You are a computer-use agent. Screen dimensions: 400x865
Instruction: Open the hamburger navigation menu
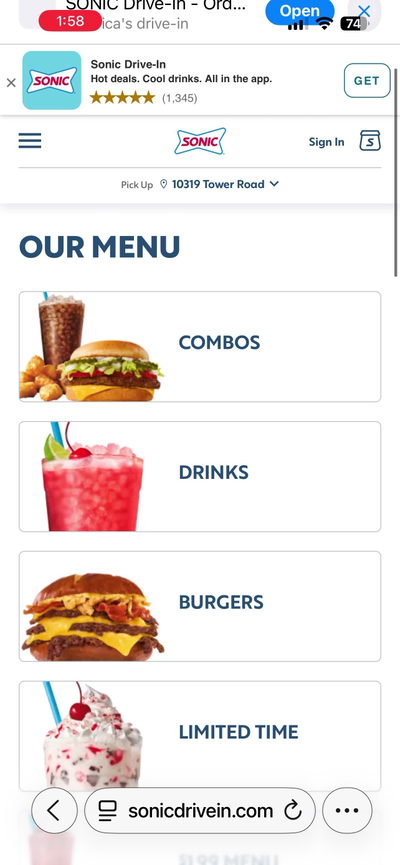[30, 141]
